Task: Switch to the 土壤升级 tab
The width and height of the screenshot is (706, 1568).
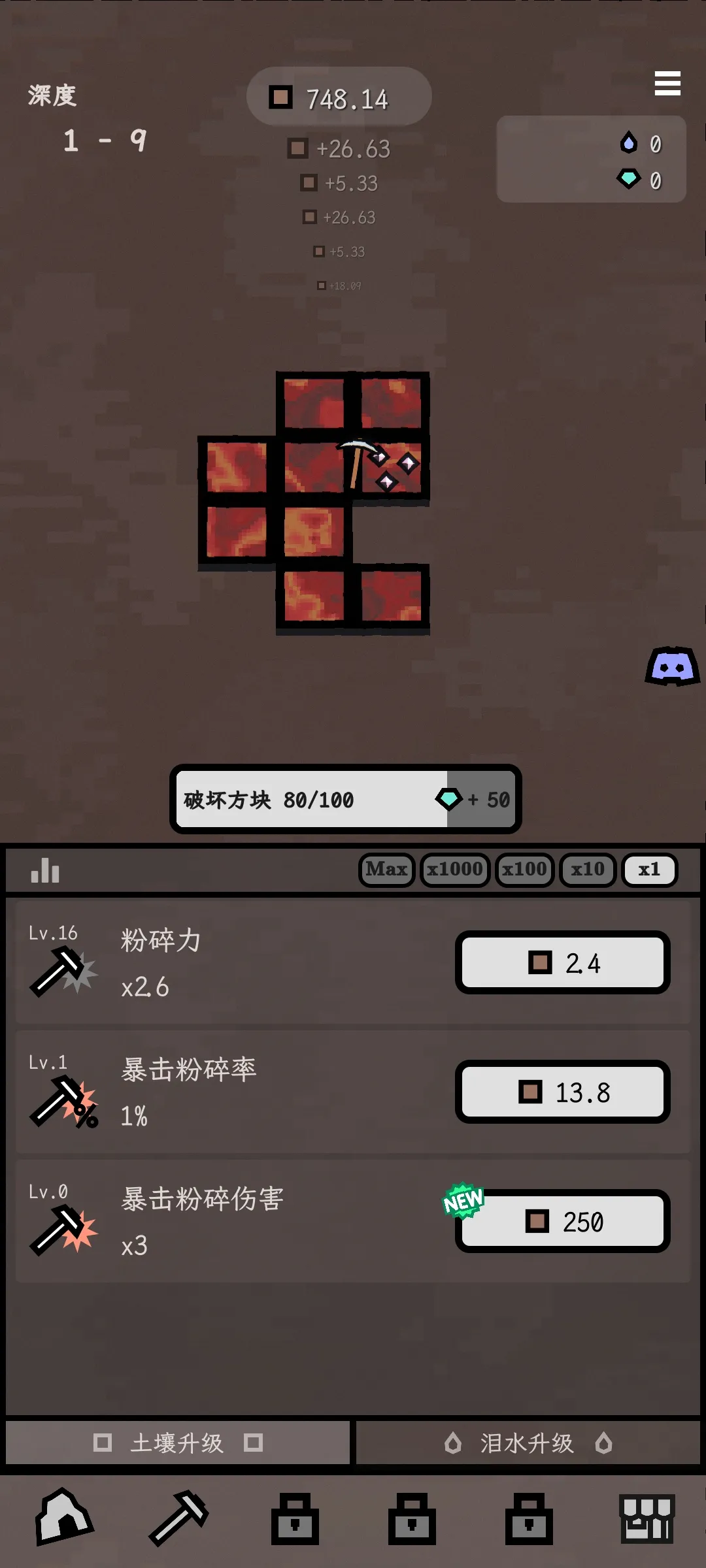Action: pos(178,1443)
